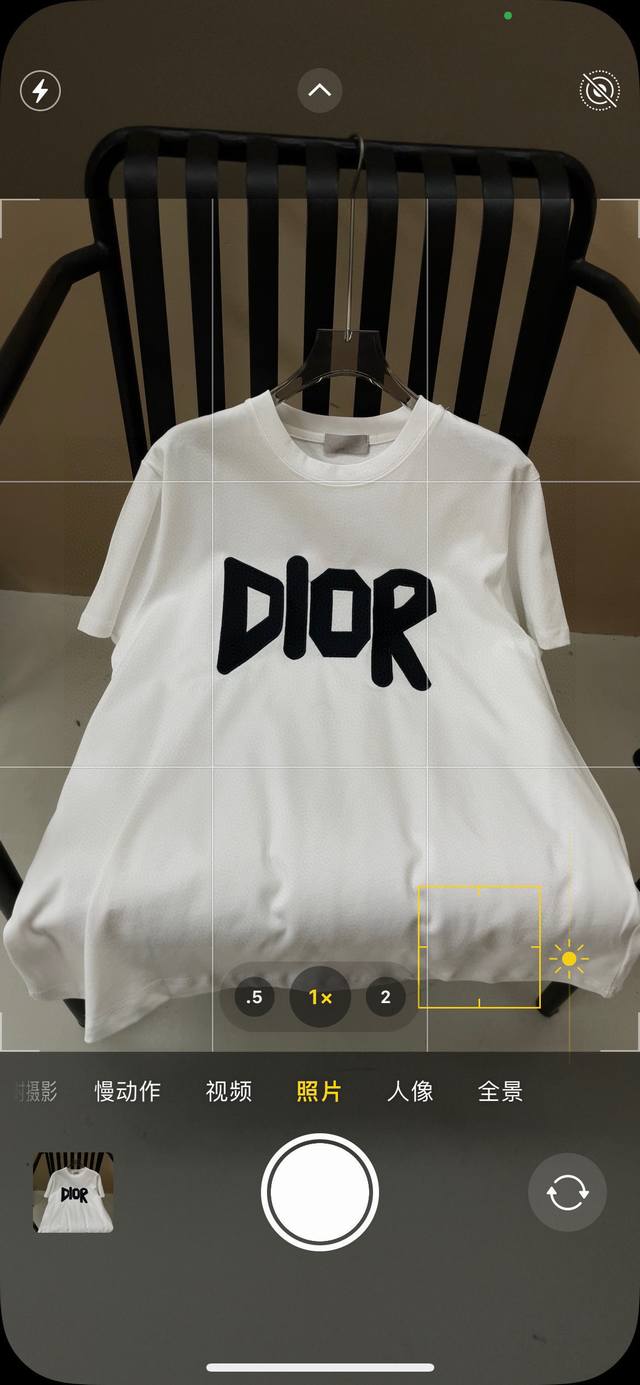Flip to the front camera

[x=567, y=1192]
